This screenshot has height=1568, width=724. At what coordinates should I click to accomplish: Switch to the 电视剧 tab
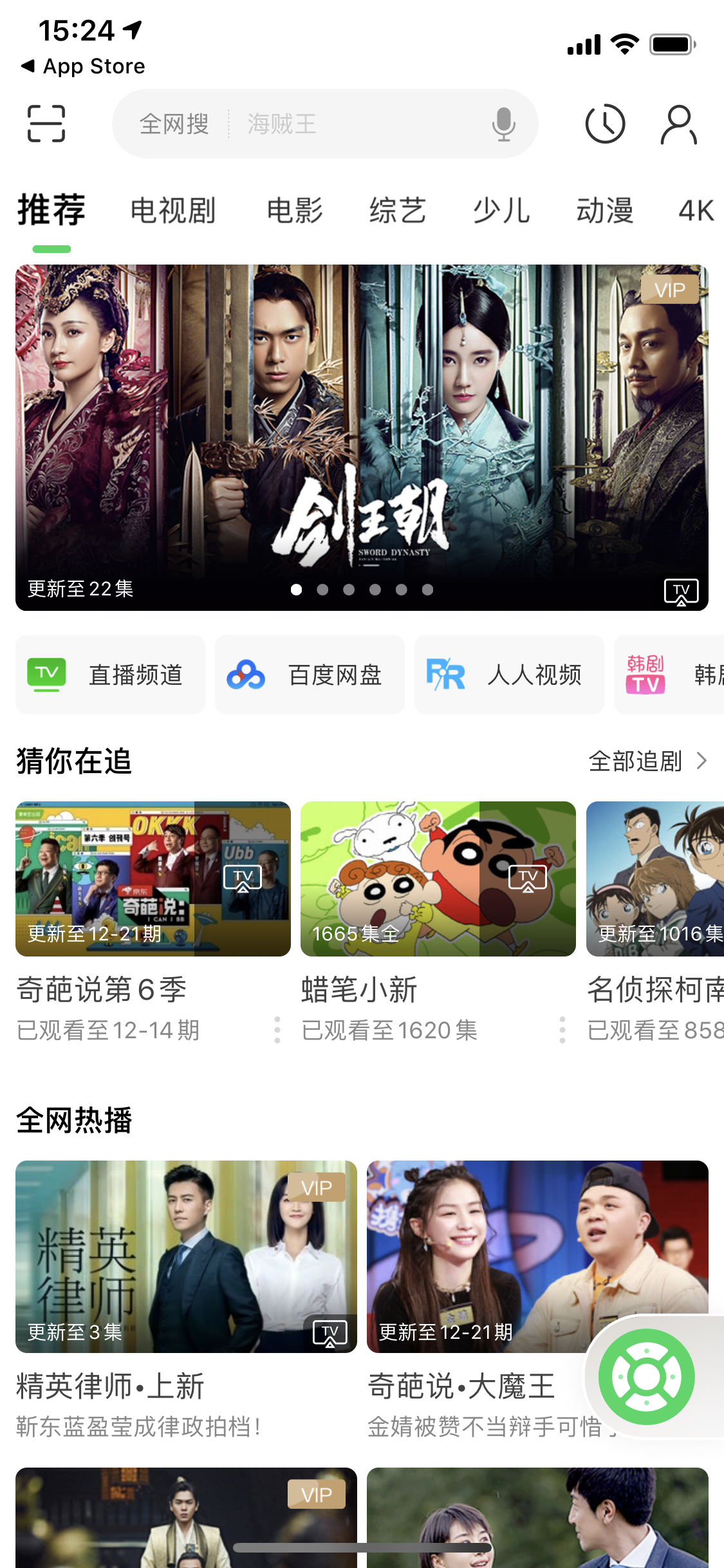pyautogui.click(x=172, y=211)
